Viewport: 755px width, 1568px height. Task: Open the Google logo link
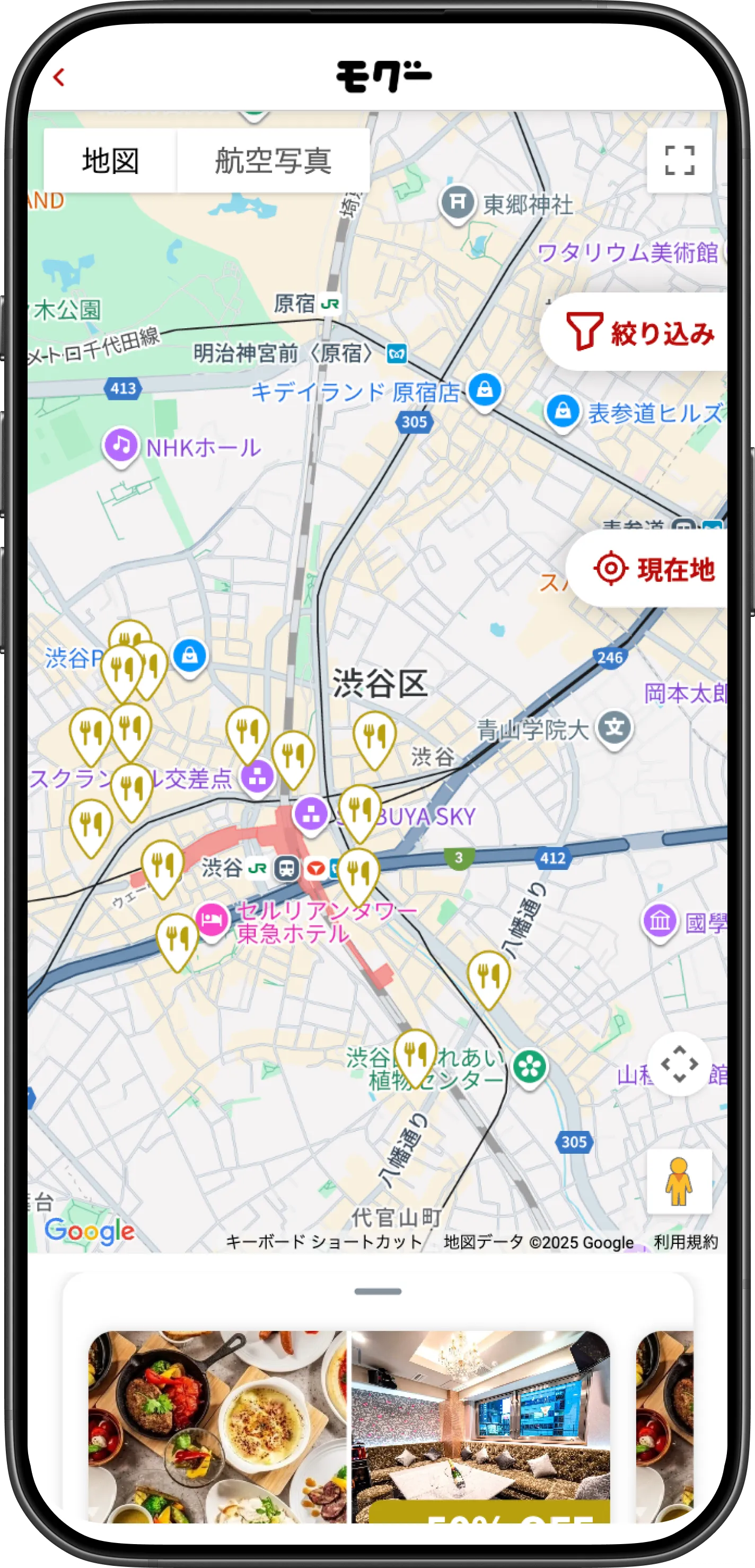(x=90, y=1231)
